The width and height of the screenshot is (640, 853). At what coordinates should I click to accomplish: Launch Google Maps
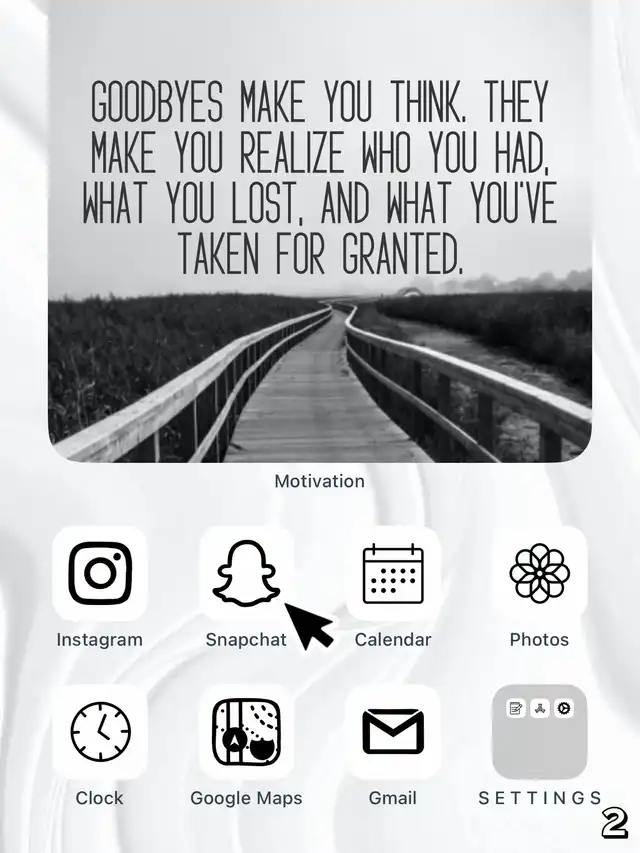(246, 732)
